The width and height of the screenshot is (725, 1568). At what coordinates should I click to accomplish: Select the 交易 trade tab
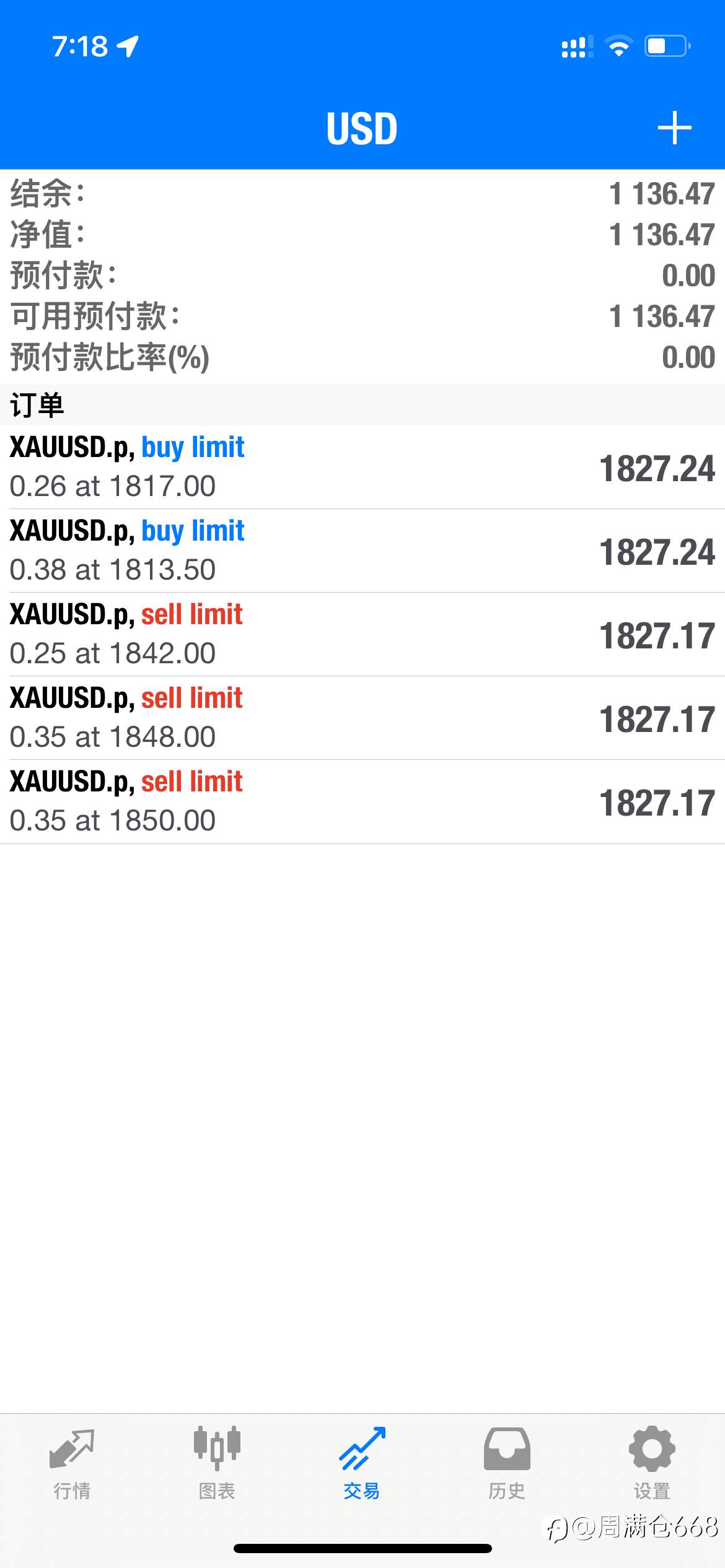coord(362,1464)
